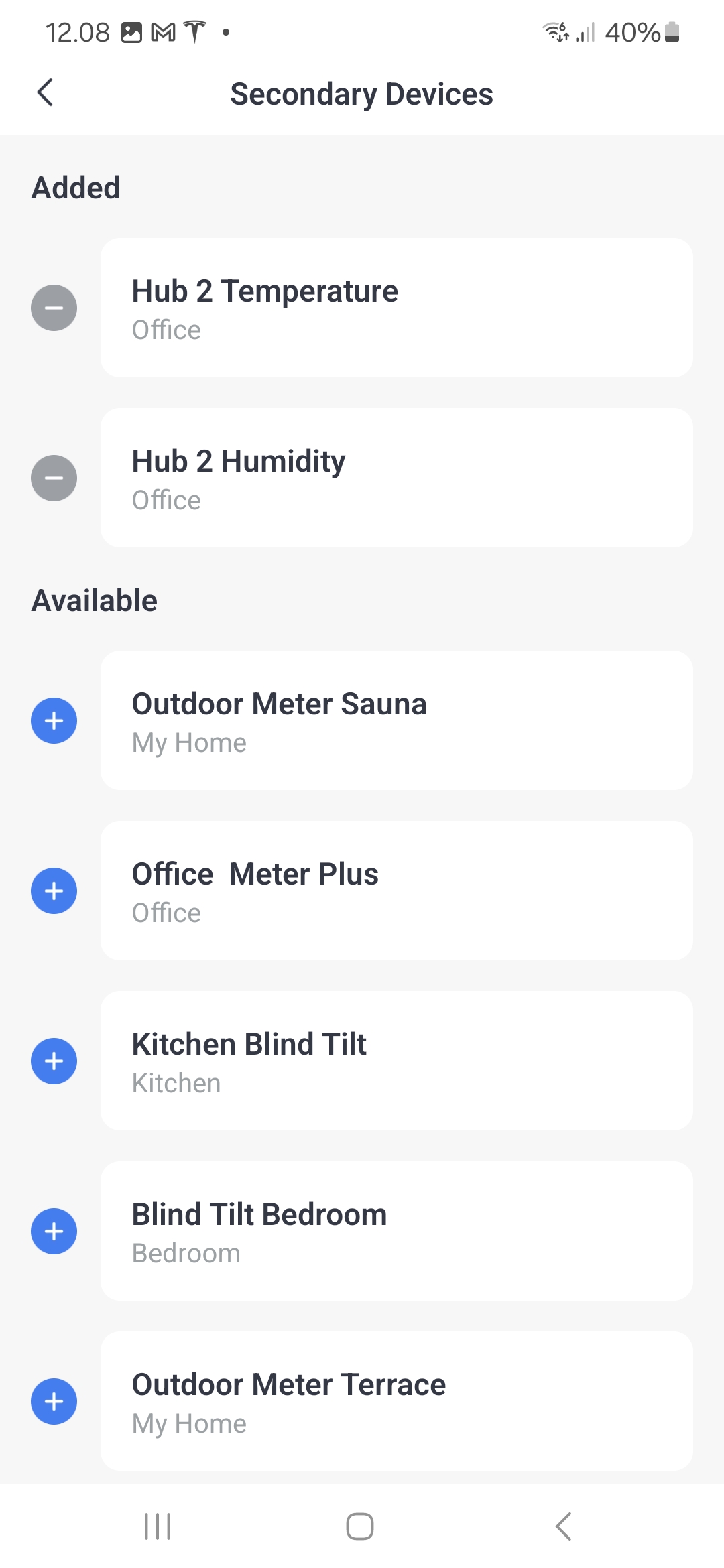The height and width of the screenshot is (1568, 724).
Task: Tap the home button in the navigation bar
Action: click(361, 1525)
